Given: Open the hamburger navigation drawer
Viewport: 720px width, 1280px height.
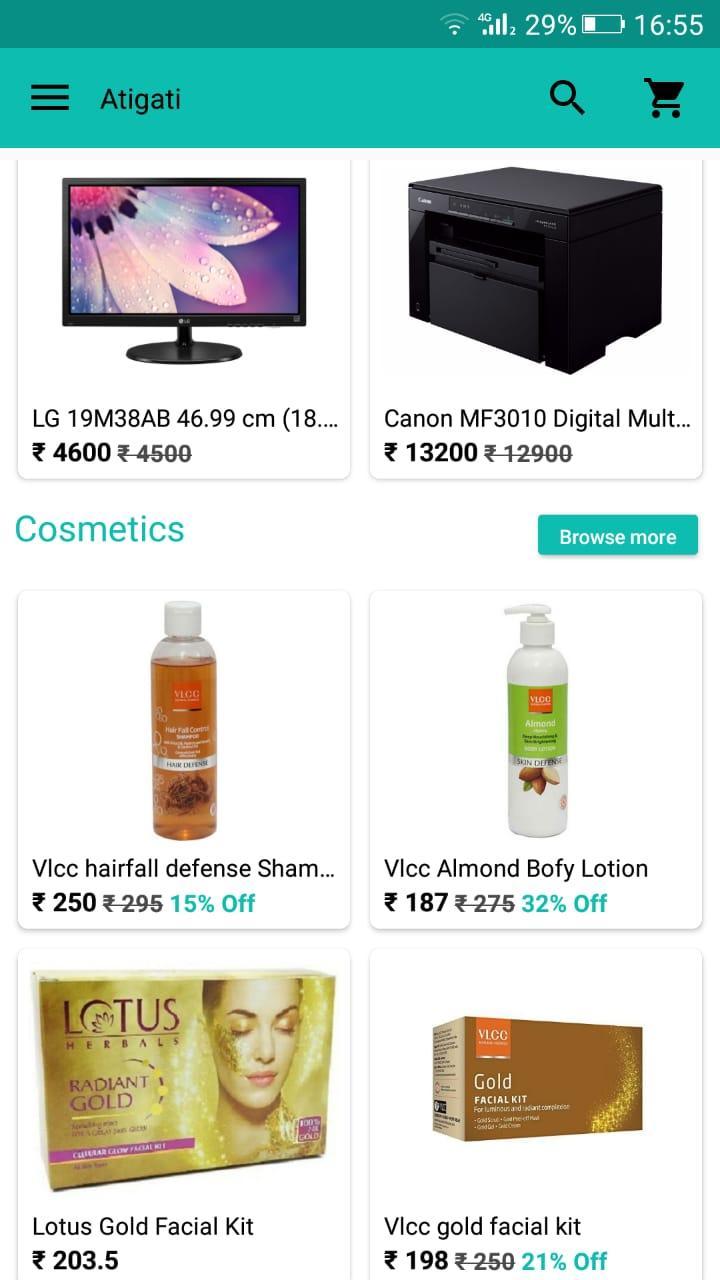Looking at the screenshot, I should [x=50, y=98].
